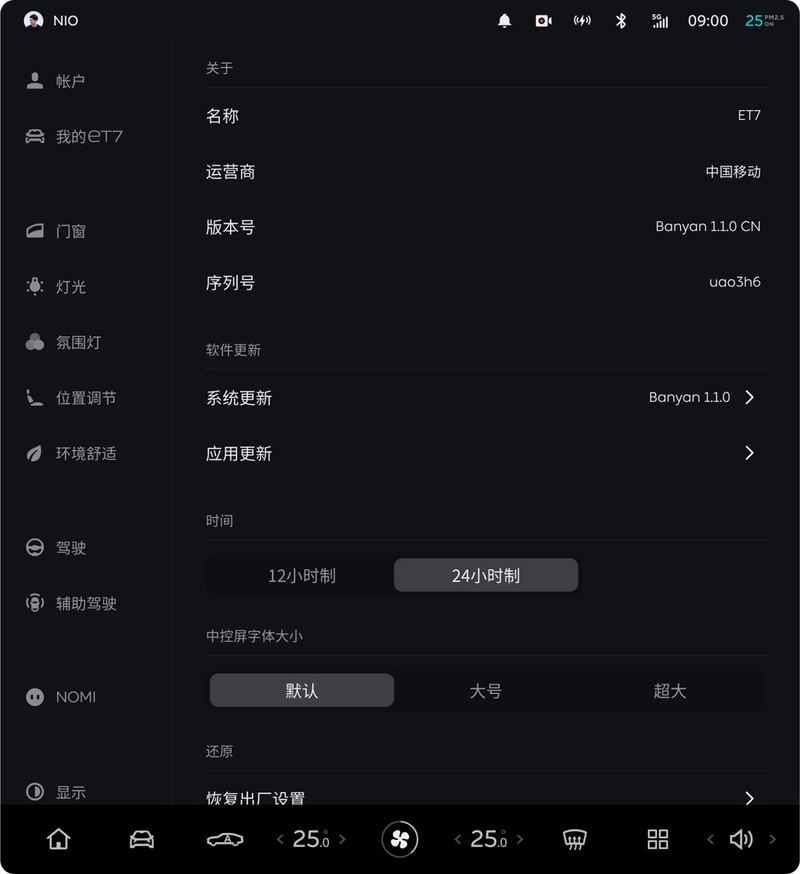The image size is (800, 874).
Task: Open 应用更新 app update row
Action: [483, 453]
